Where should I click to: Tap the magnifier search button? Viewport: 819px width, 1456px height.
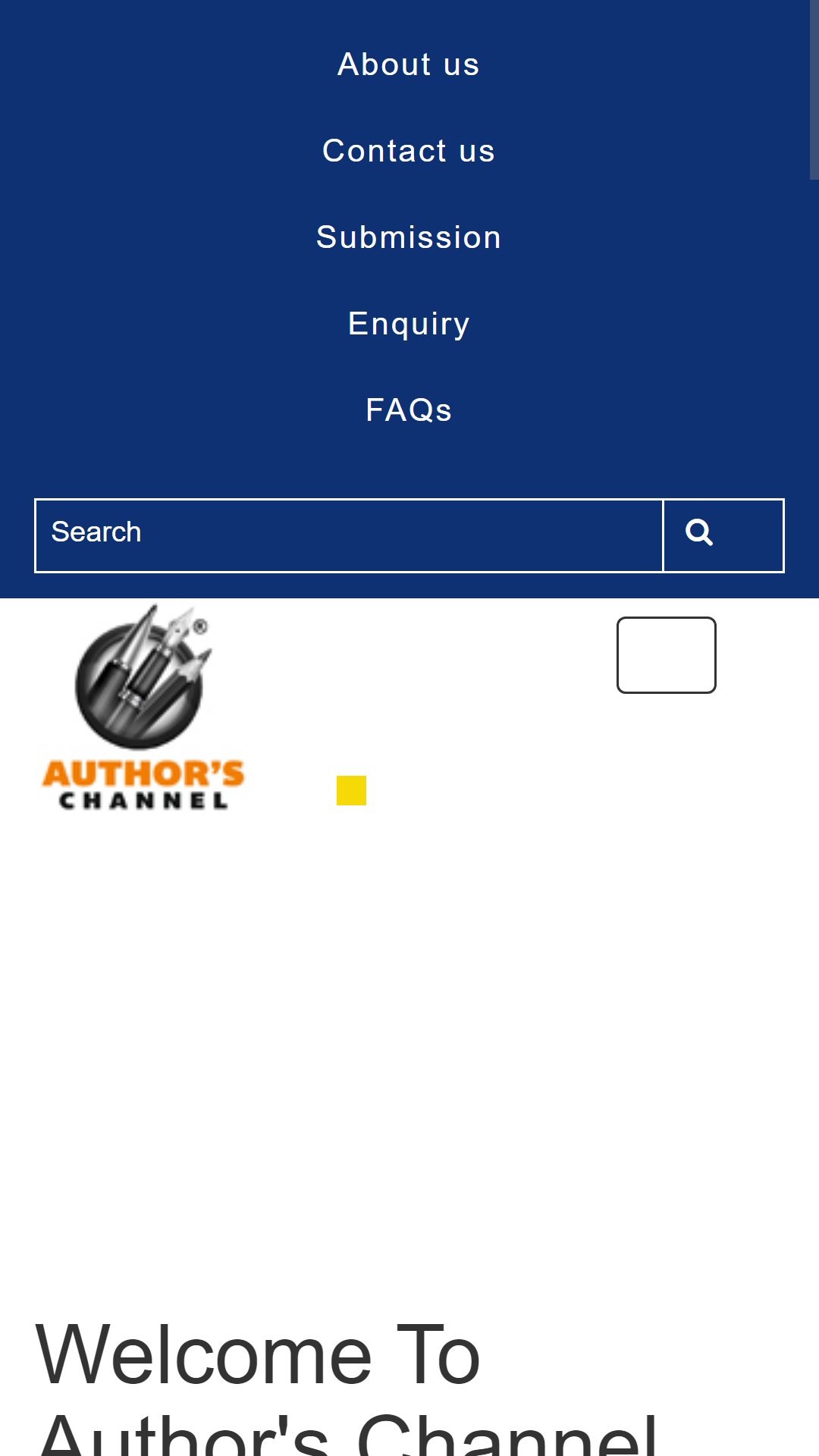point(723,535)
